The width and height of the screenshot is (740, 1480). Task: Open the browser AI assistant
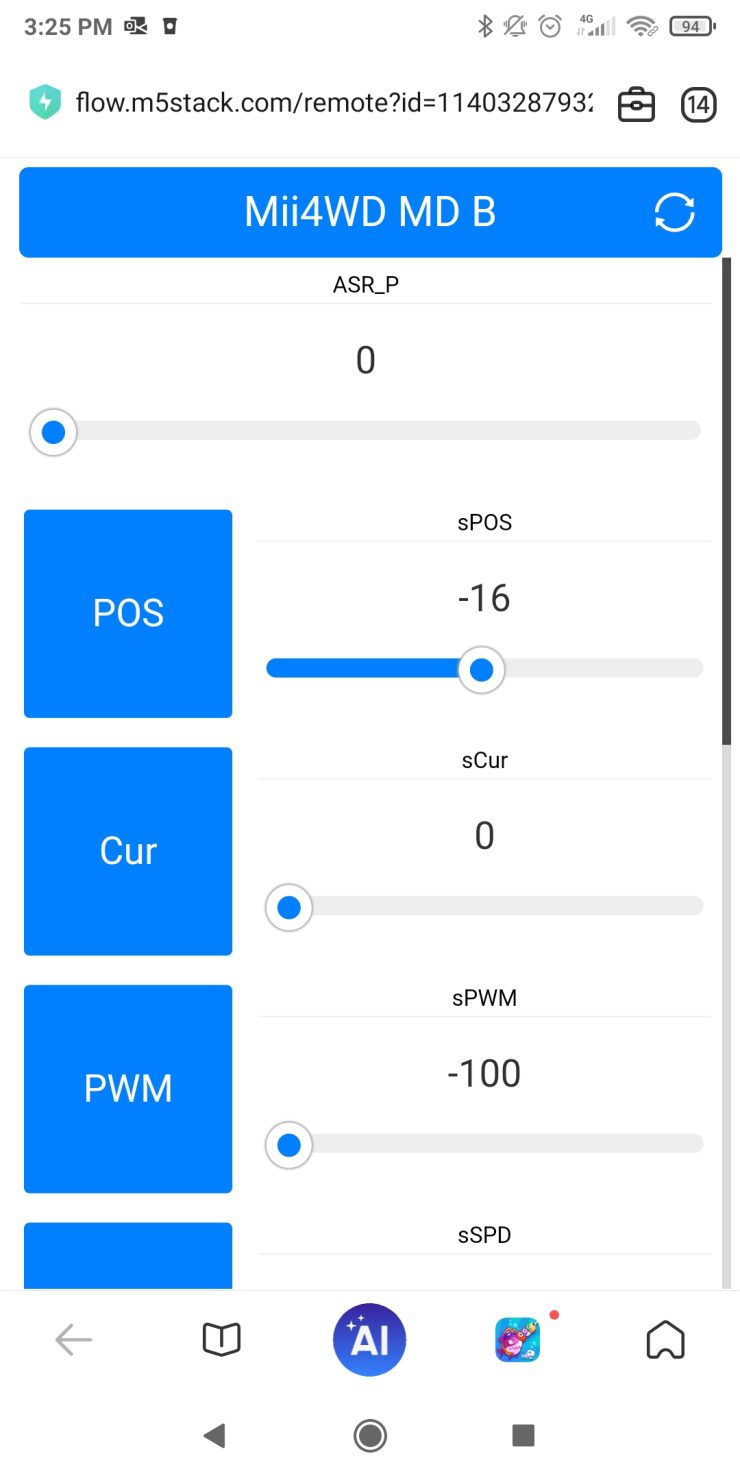click(369, 1340)
